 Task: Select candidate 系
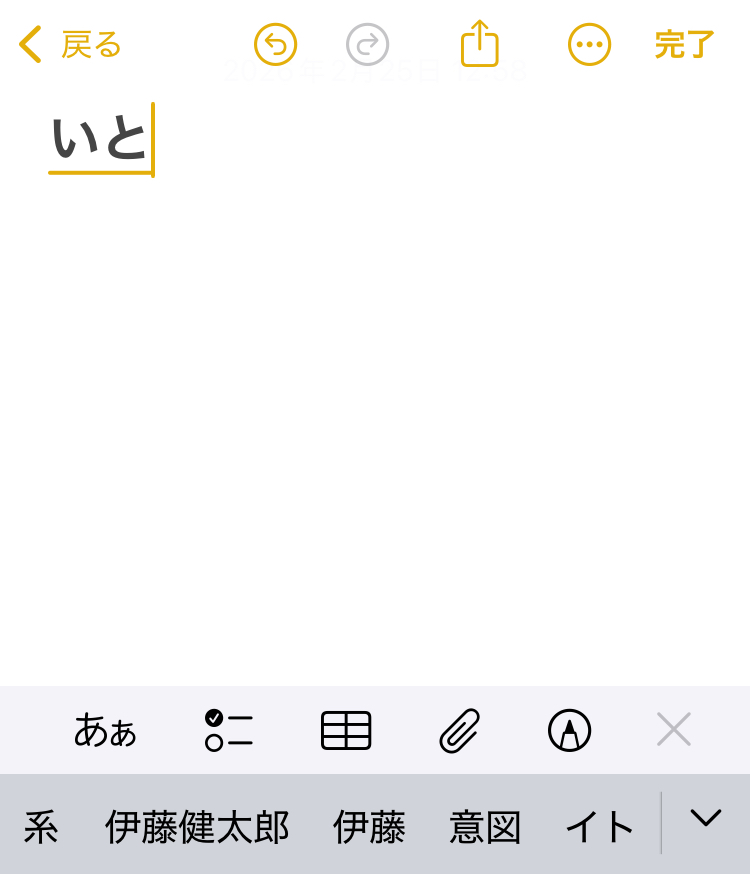pyautogui.click(x=41, y=827)
